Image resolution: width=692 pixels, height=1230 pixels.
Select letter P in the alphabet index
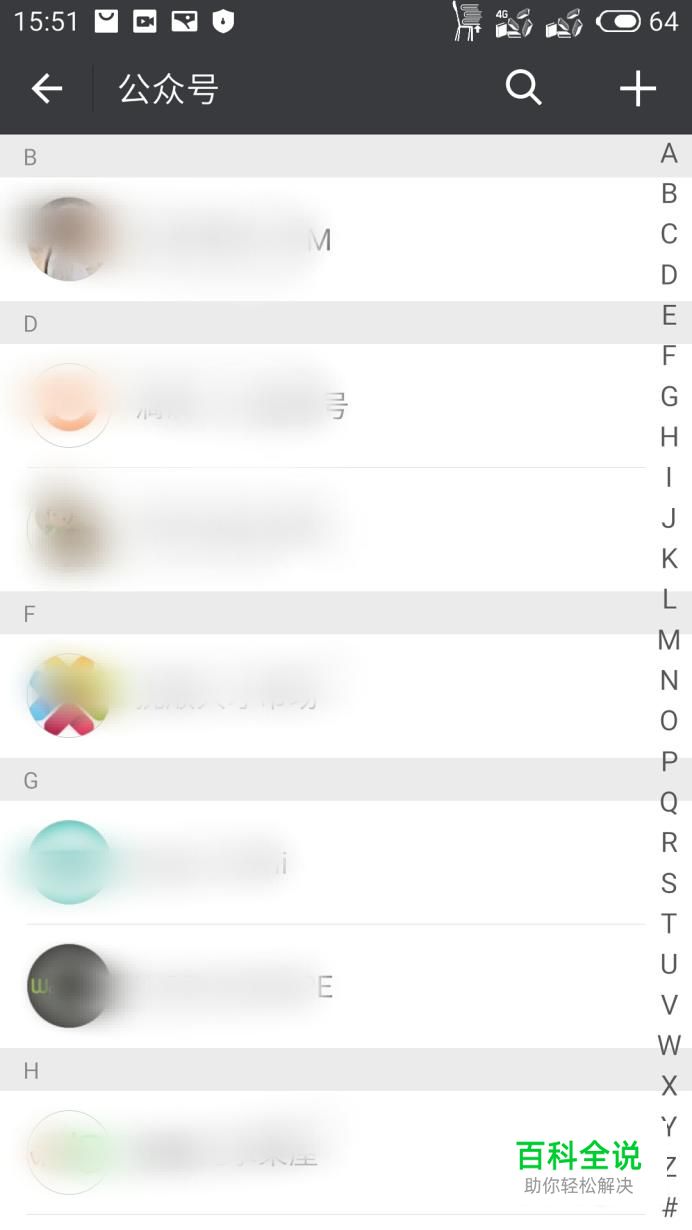pyautogui.click(x=669, y=761)
